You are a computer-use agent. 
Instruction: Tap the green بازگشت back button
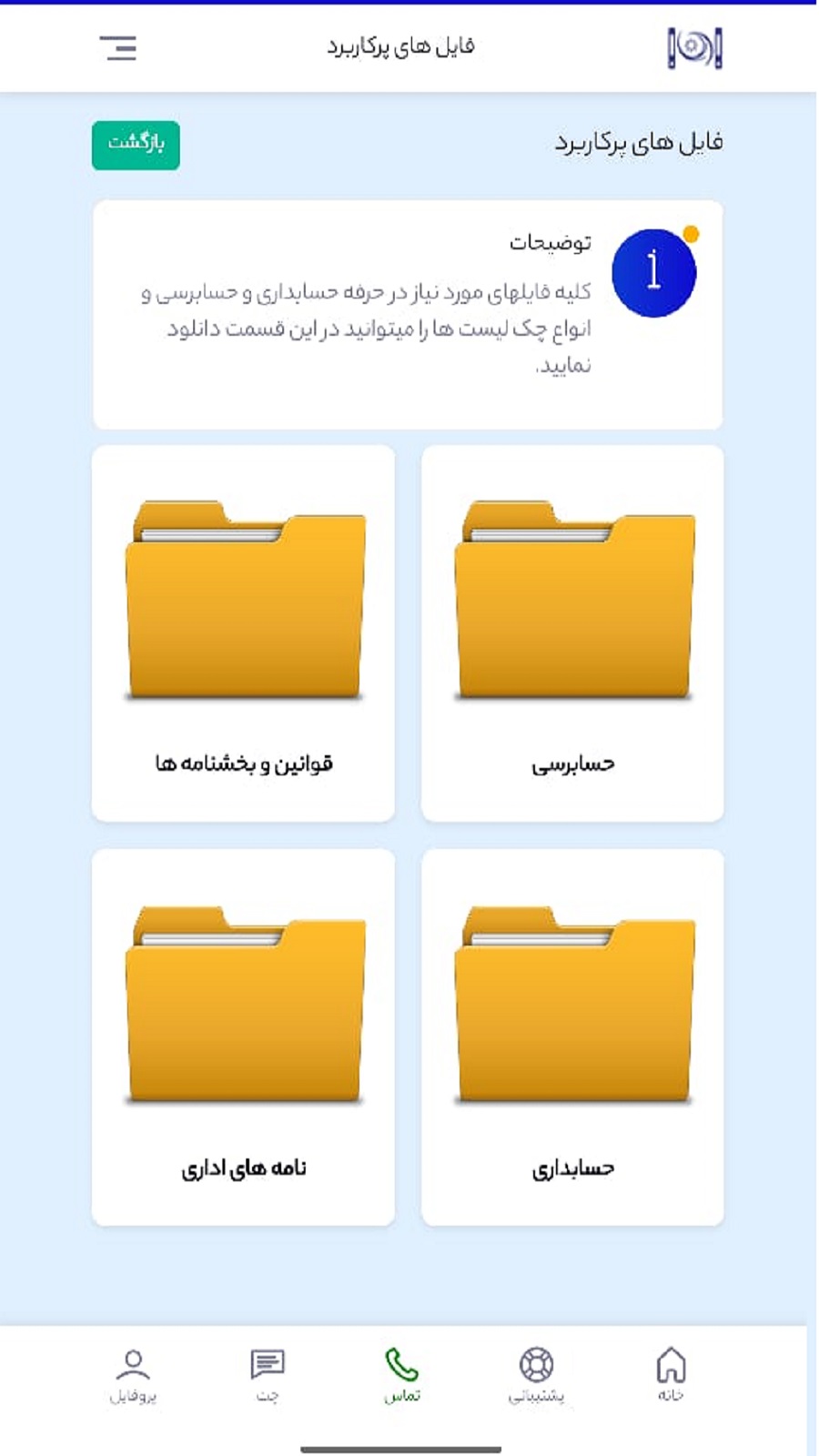pos(136,145)
